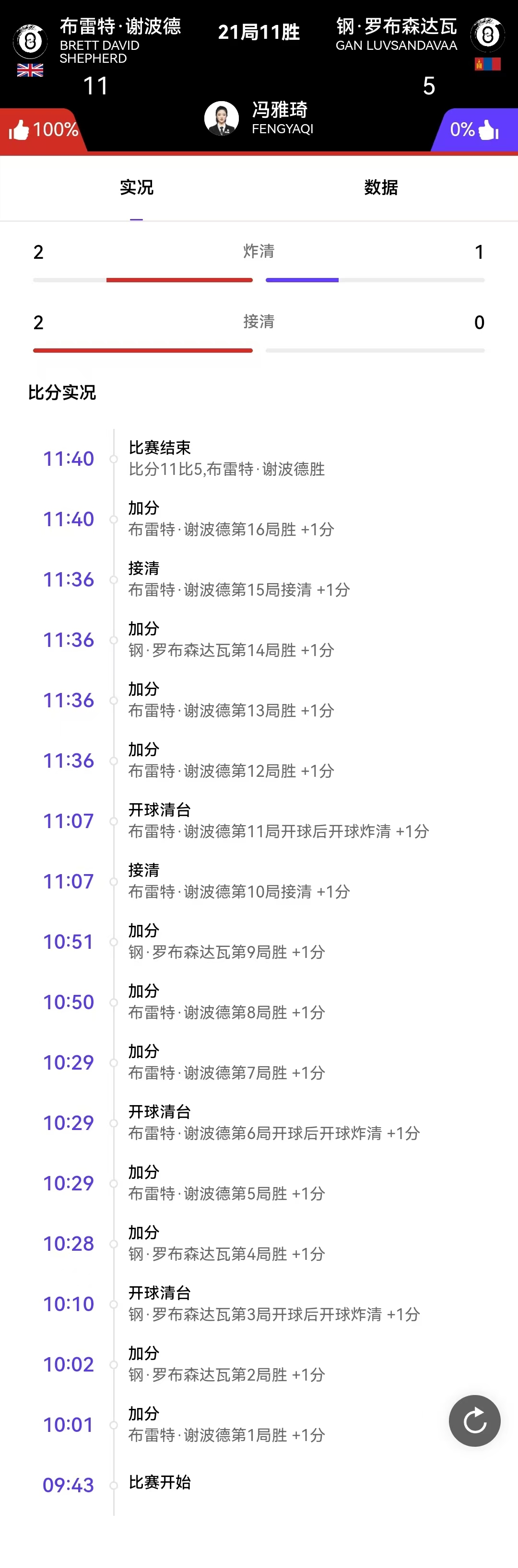Switch to the 数据 tab
This screenshot has width=518, height=1568.
381,187
